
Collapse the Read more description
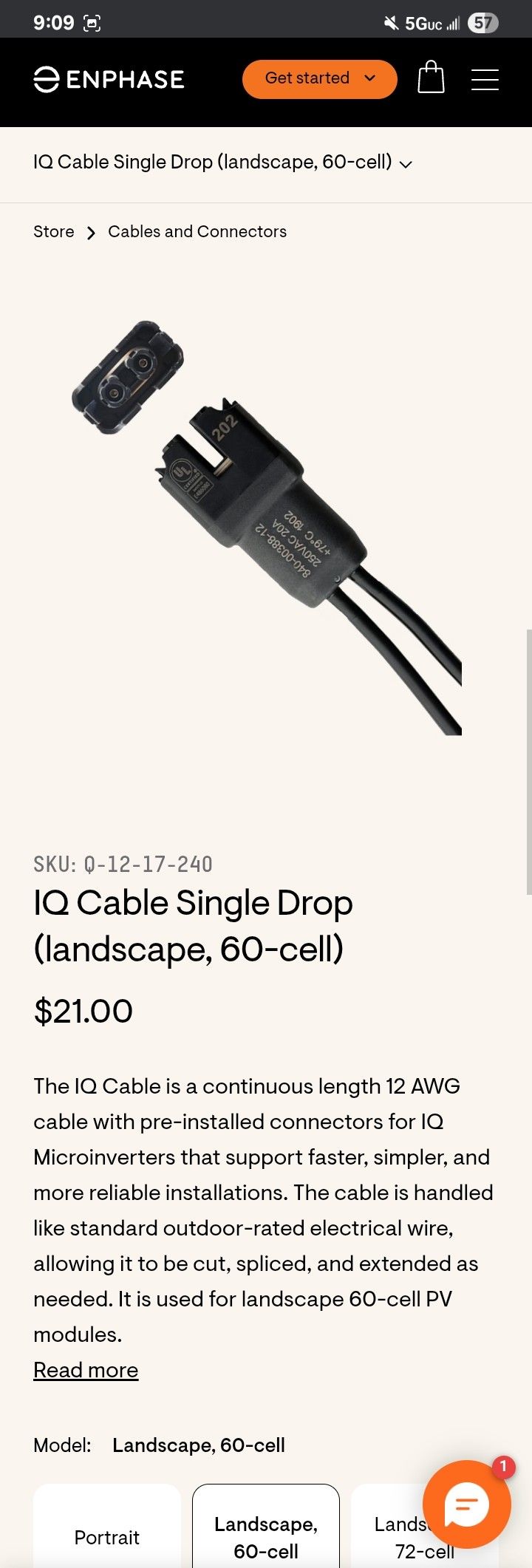click(86, 1370)
